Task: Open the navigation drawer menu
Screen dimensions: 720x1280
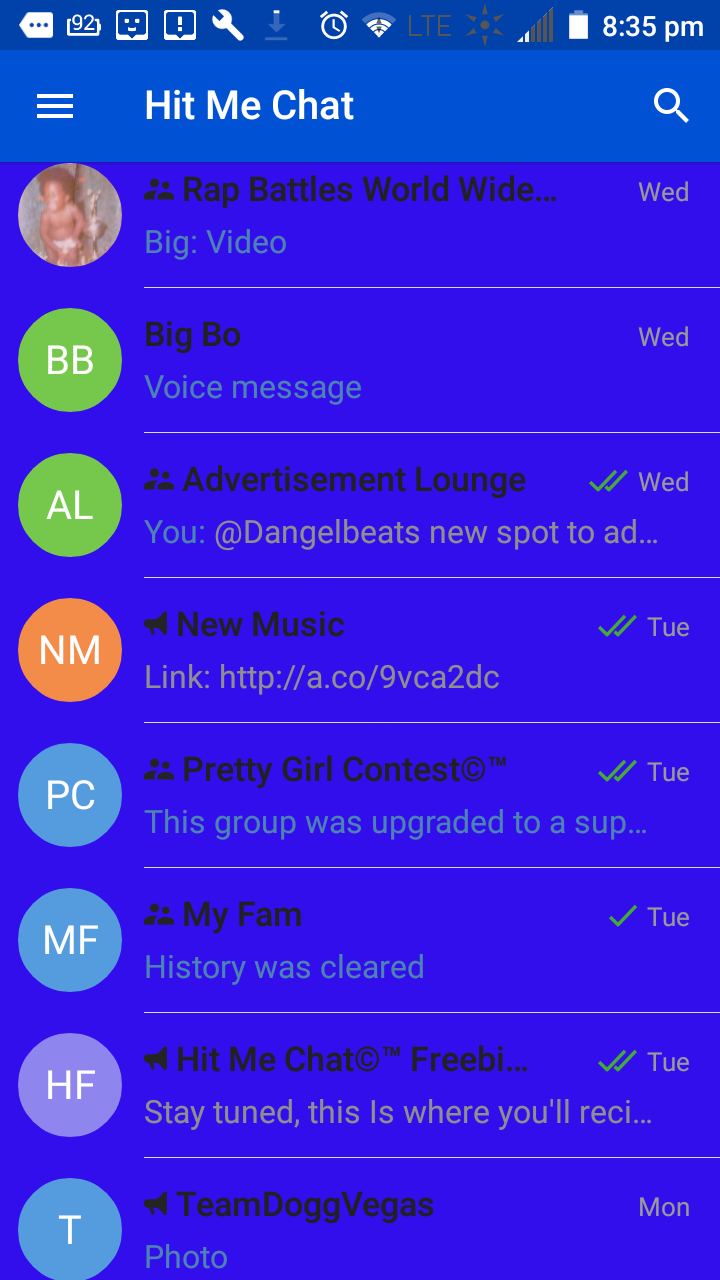Action: click(55, 106)
